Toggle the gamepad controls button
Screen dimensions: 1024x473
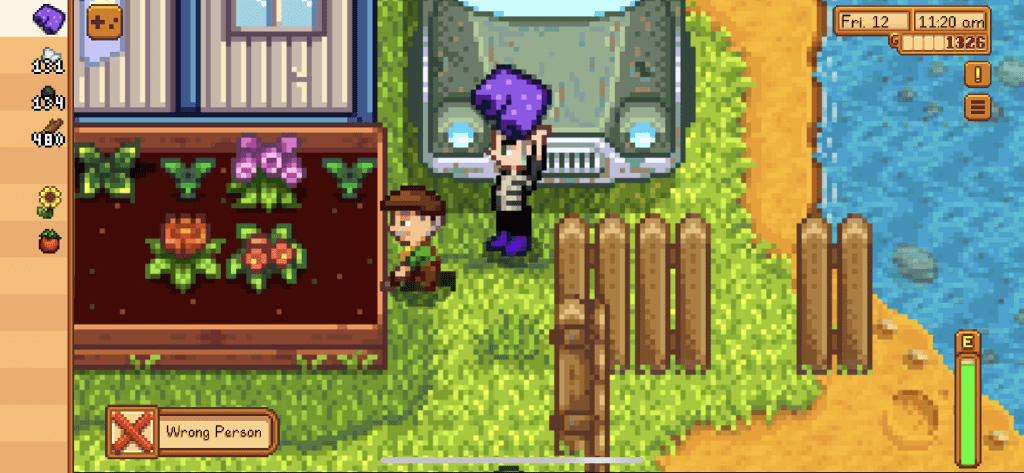102,21
